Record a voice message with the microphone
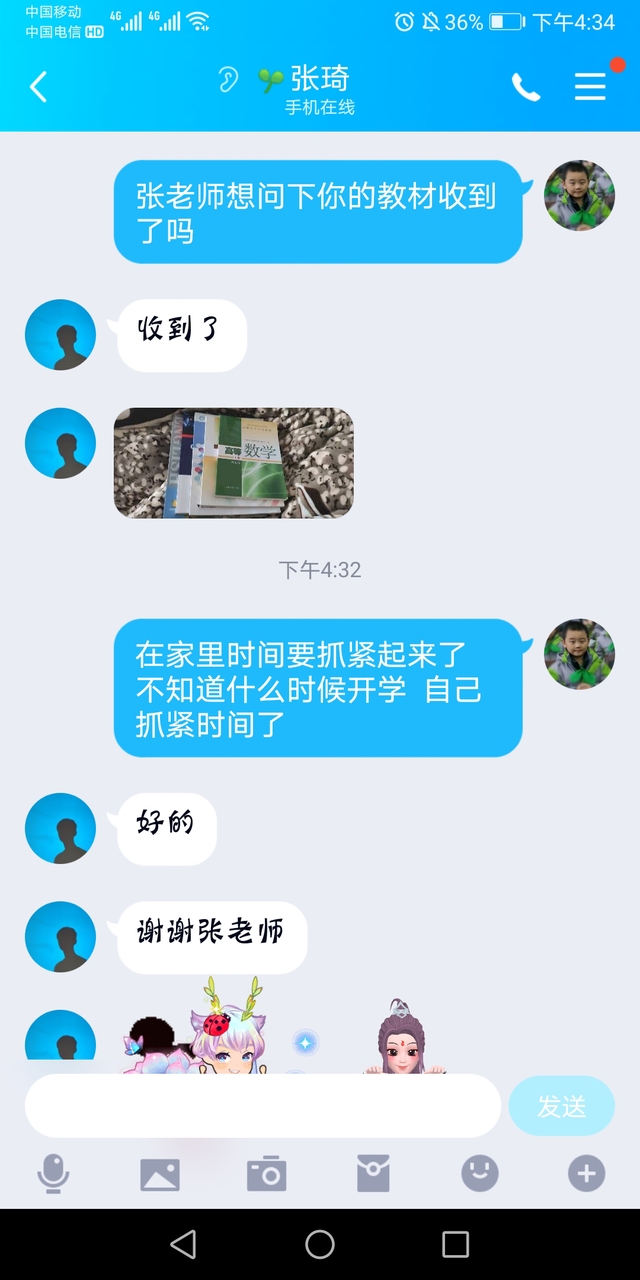The height and width of the screenshot is (1280, 640). [53, 1173]
